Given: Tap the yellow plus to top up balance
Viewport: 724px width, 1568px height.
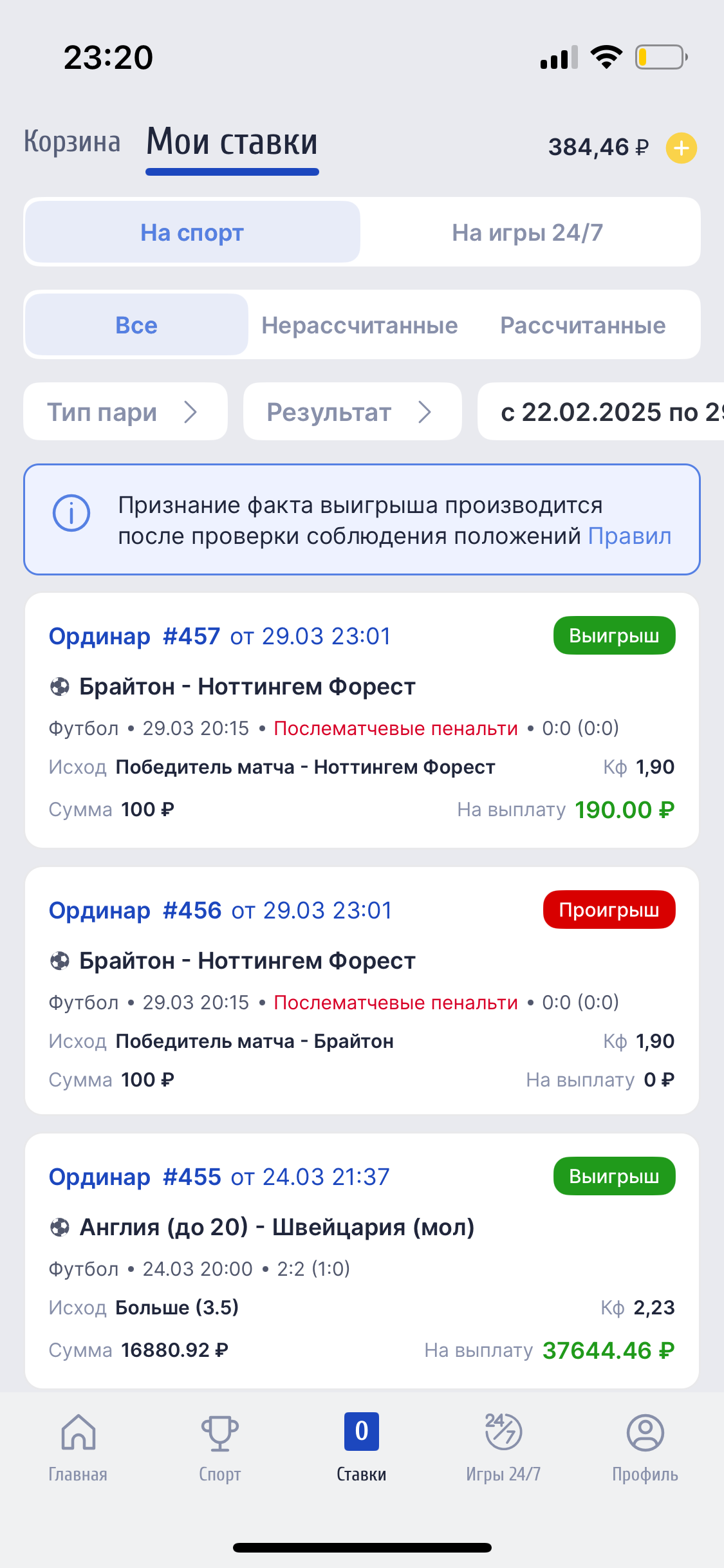Looking at the screenshot, I should coord(681,148).
